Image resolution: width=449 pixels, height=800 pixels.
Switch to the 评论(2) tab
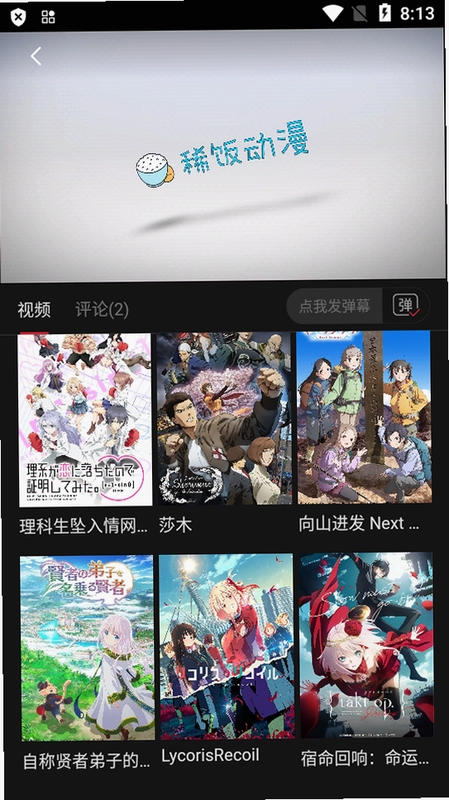(x=102, y=309)
